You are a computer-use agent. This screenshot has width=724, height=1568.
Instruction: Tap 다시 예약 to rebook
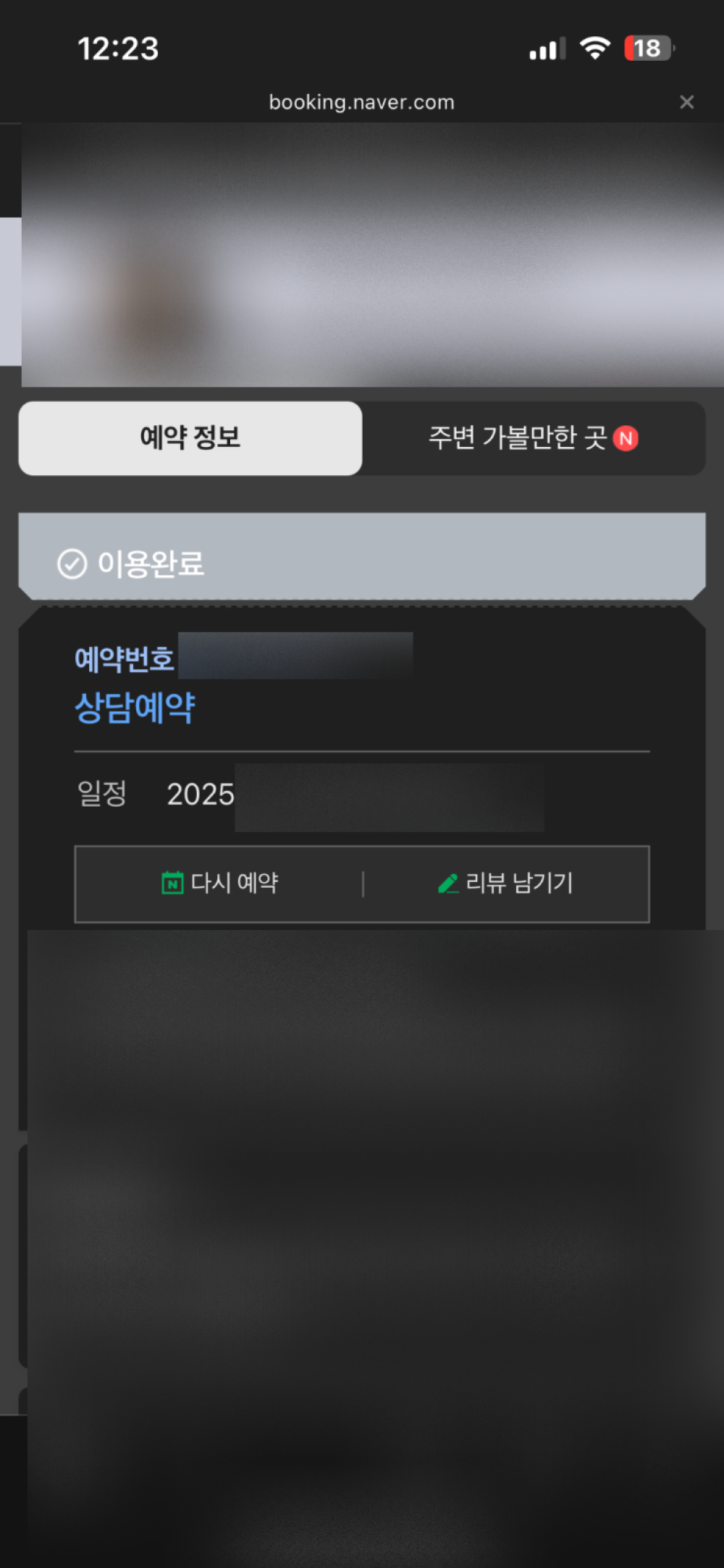point(220,883)
